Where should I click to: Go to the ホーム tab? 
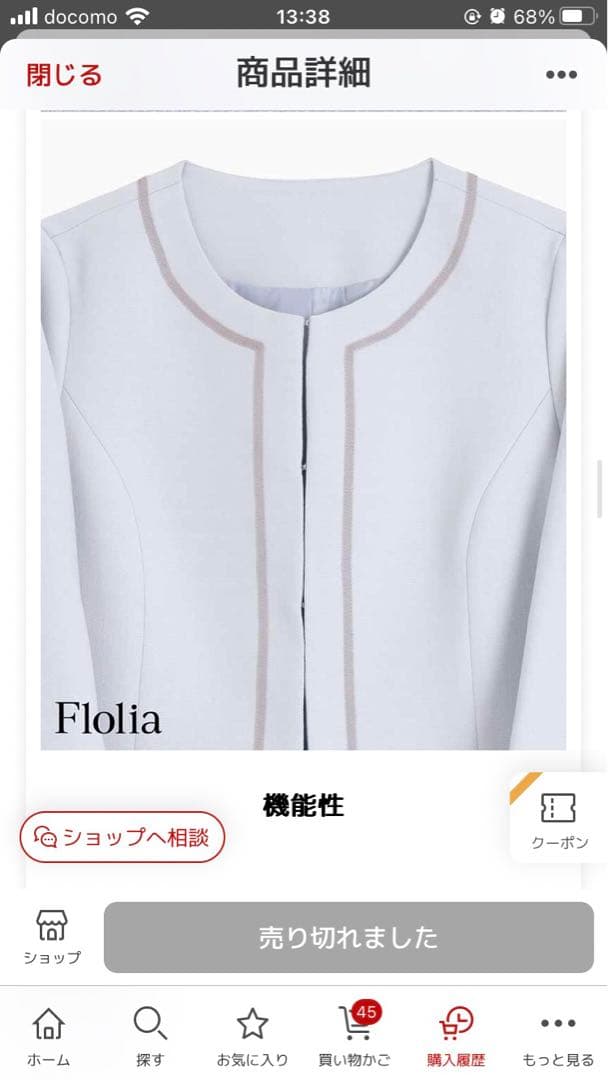pos(48,1035)
